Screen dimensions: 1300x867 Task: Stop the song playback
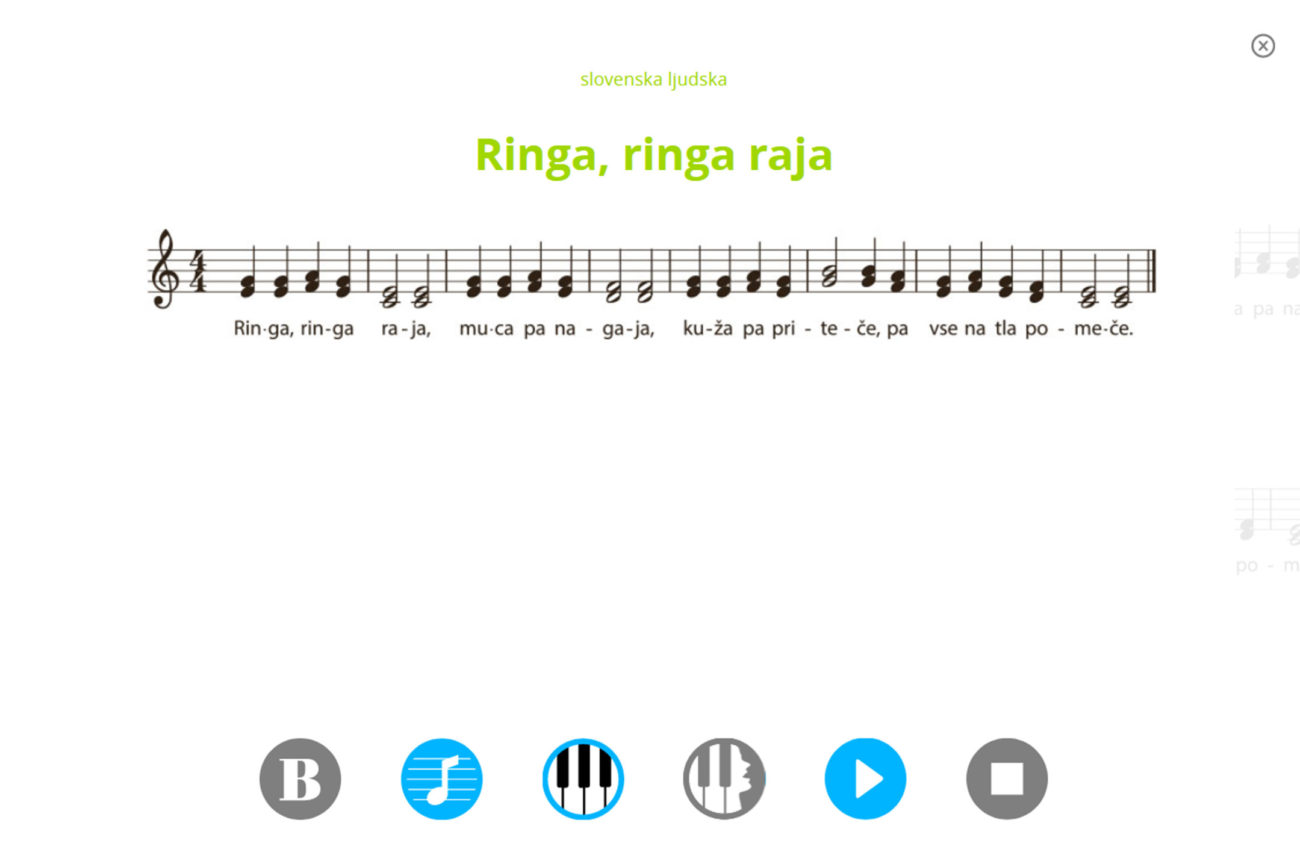pyautogui.click(x=1006, y=779)
